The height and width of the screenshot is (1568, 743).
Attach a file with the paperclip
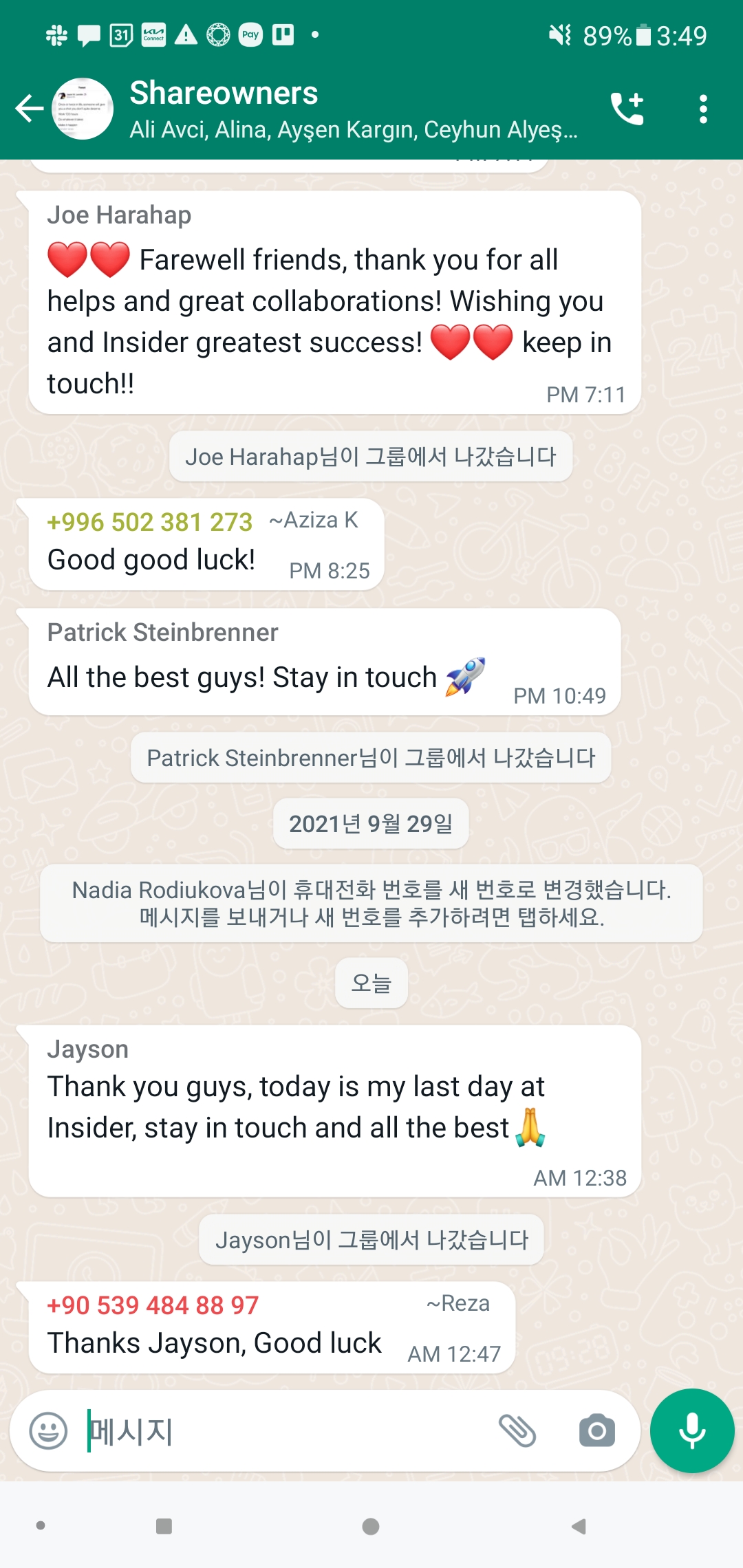point(517,1431)
